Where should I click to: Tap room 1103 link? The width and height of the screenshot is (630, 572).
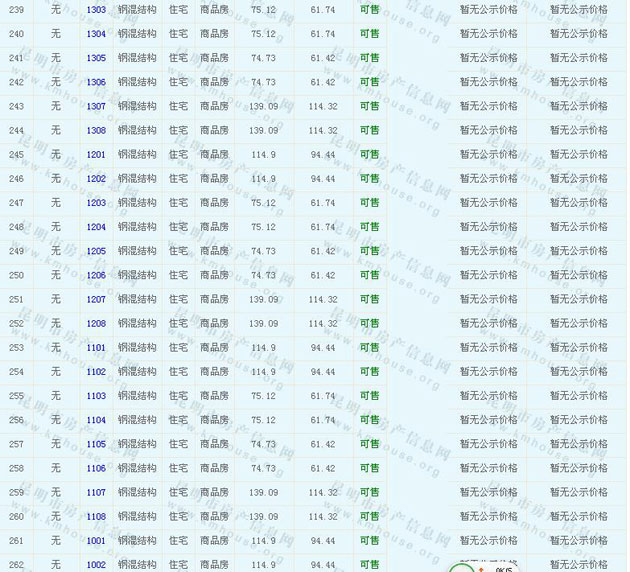click(x=96, y=396)
